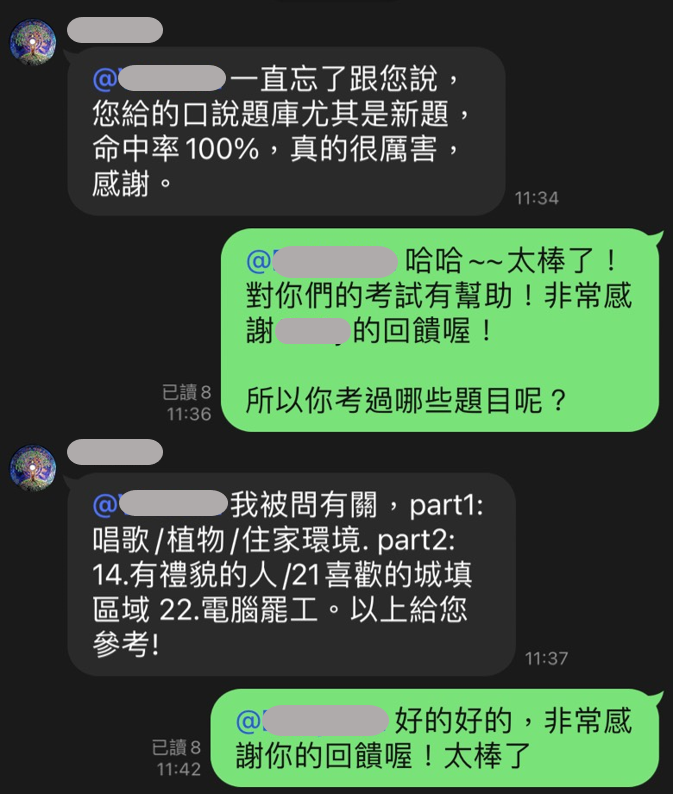Open the sender's avatar beside the 11:34 message

[32, 42]
